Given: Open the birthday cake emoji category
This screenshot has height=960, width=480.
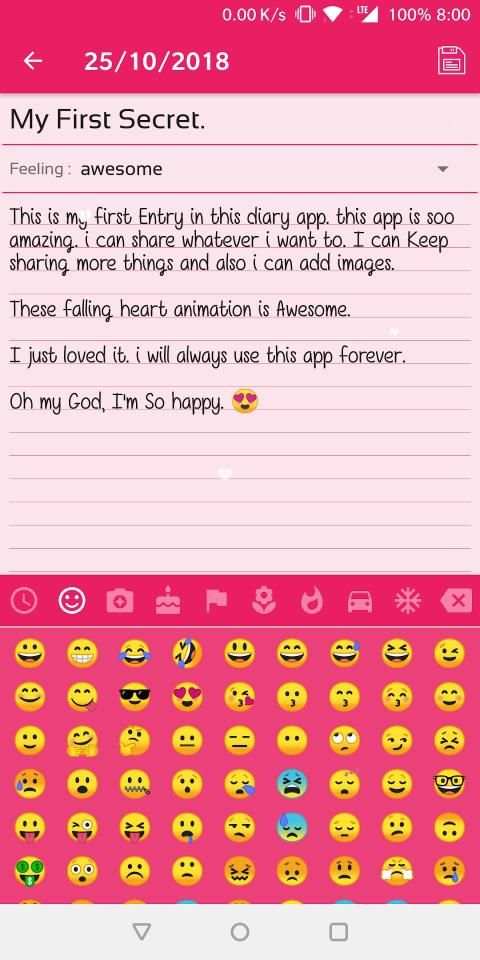Looking at the screenshot, I should [x=168, y=601].
